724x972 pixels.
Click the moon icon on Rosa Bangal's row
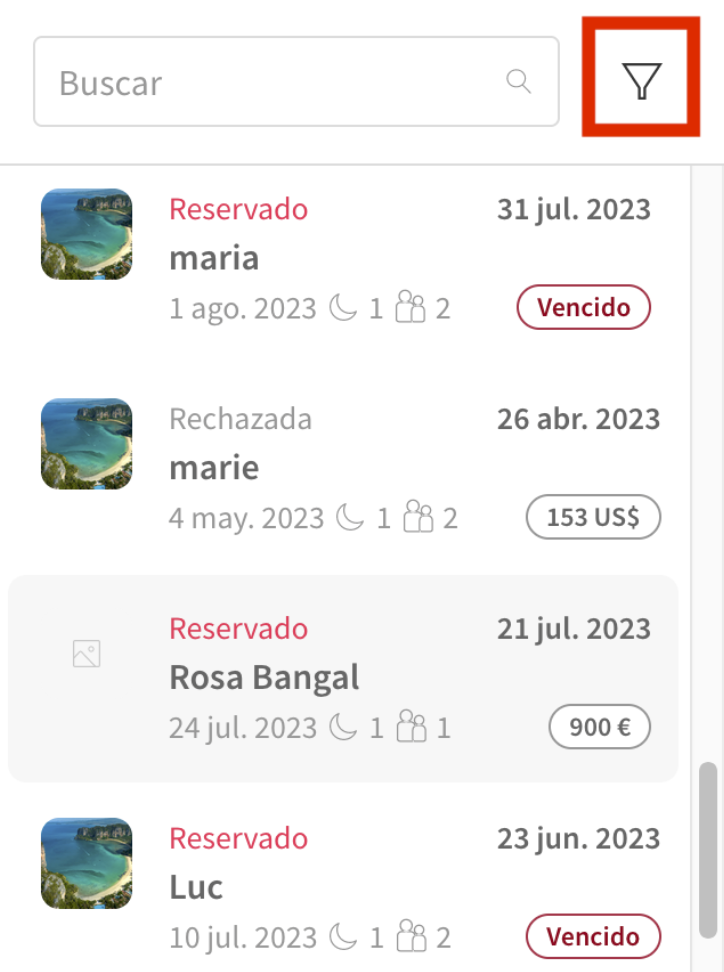[x=345, y=727]
